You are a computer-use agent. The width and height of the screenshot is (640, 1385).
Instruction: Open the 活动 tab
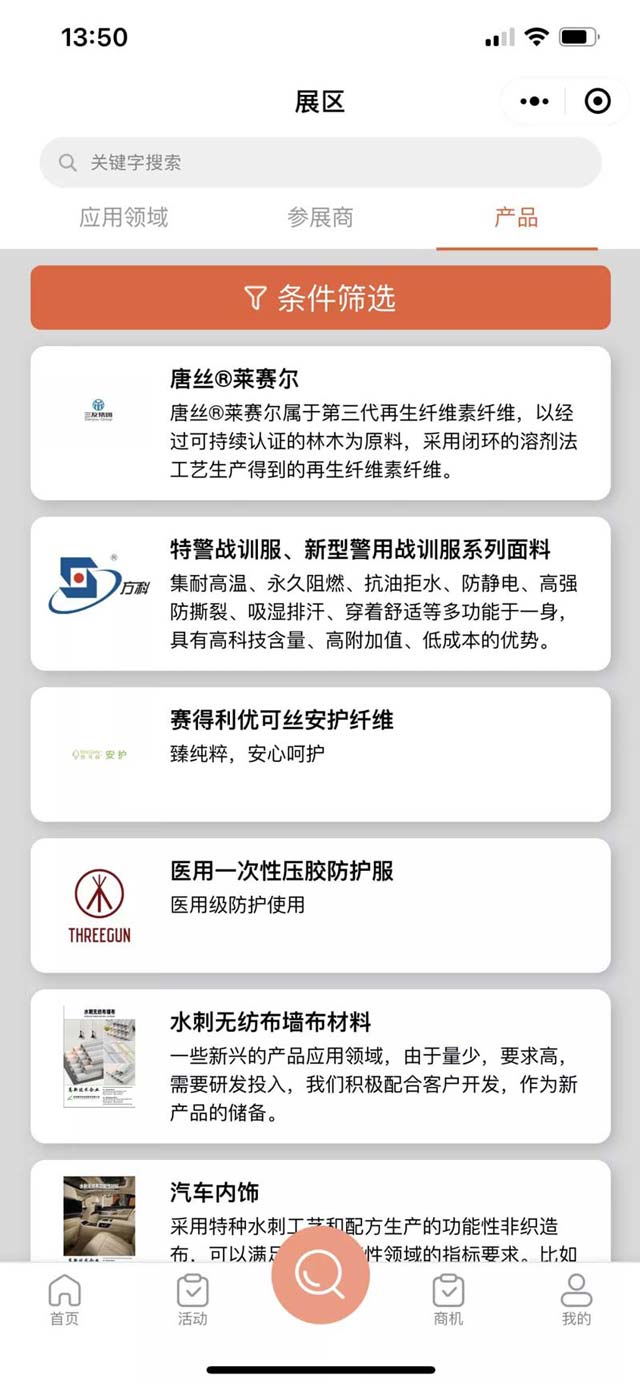point(192,1300)
